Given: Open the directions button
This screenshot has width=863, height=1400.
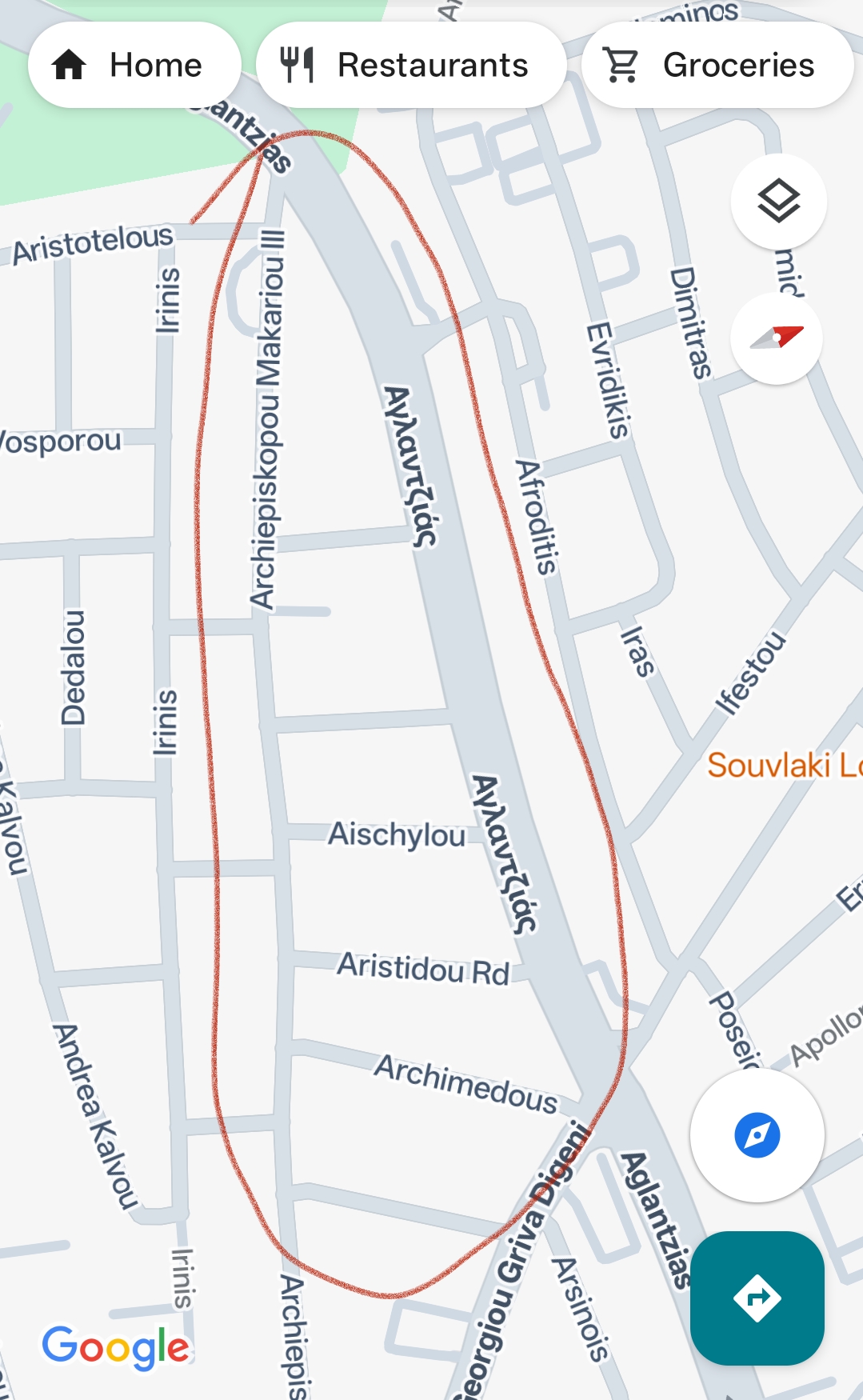Looking at the screenshot, I should (757, 1298).
